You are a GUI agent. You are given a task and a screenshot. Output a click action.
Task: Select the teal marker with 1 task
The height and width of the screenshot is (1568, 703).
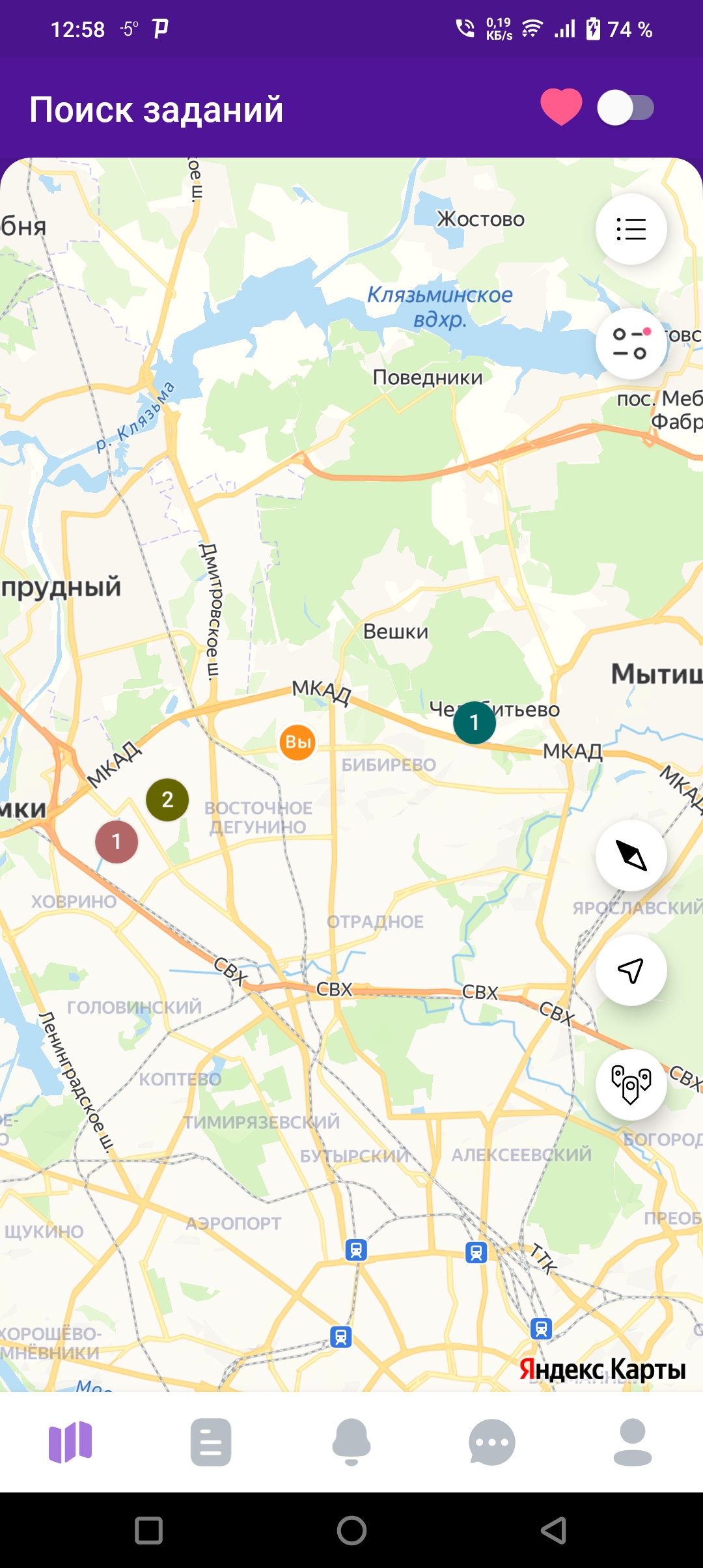pyautogui.click(x=475, y=723)
